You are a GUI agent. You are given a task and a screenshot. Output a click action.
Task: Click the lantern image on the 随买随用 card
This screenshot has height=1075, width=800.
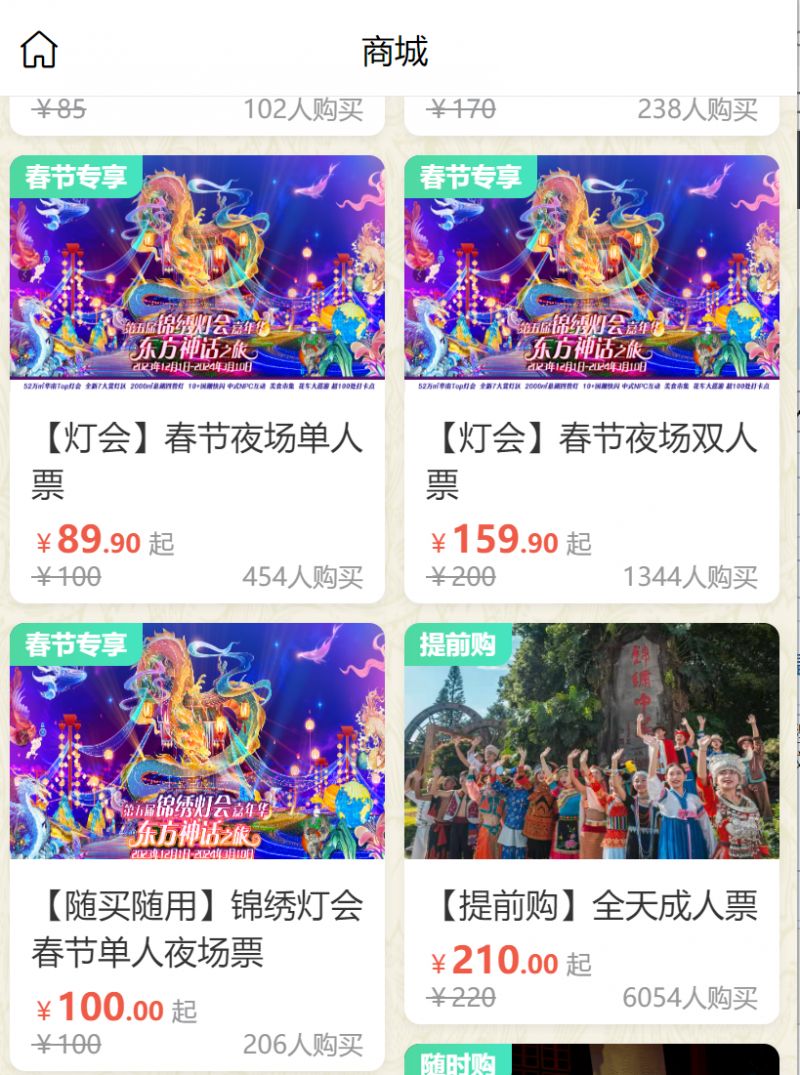[197, 750]
